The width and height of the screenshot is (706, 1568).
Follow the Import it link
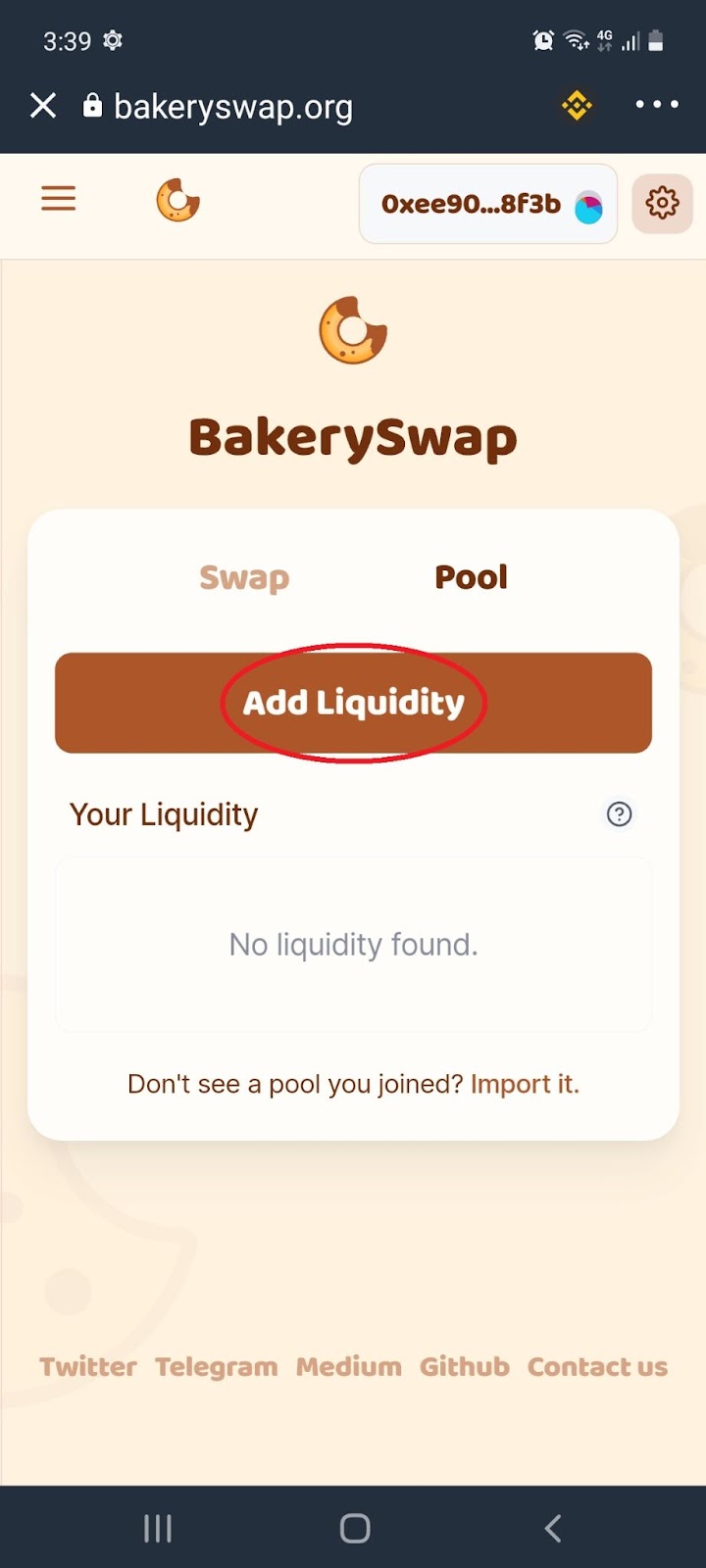(x=525, y=1084)
